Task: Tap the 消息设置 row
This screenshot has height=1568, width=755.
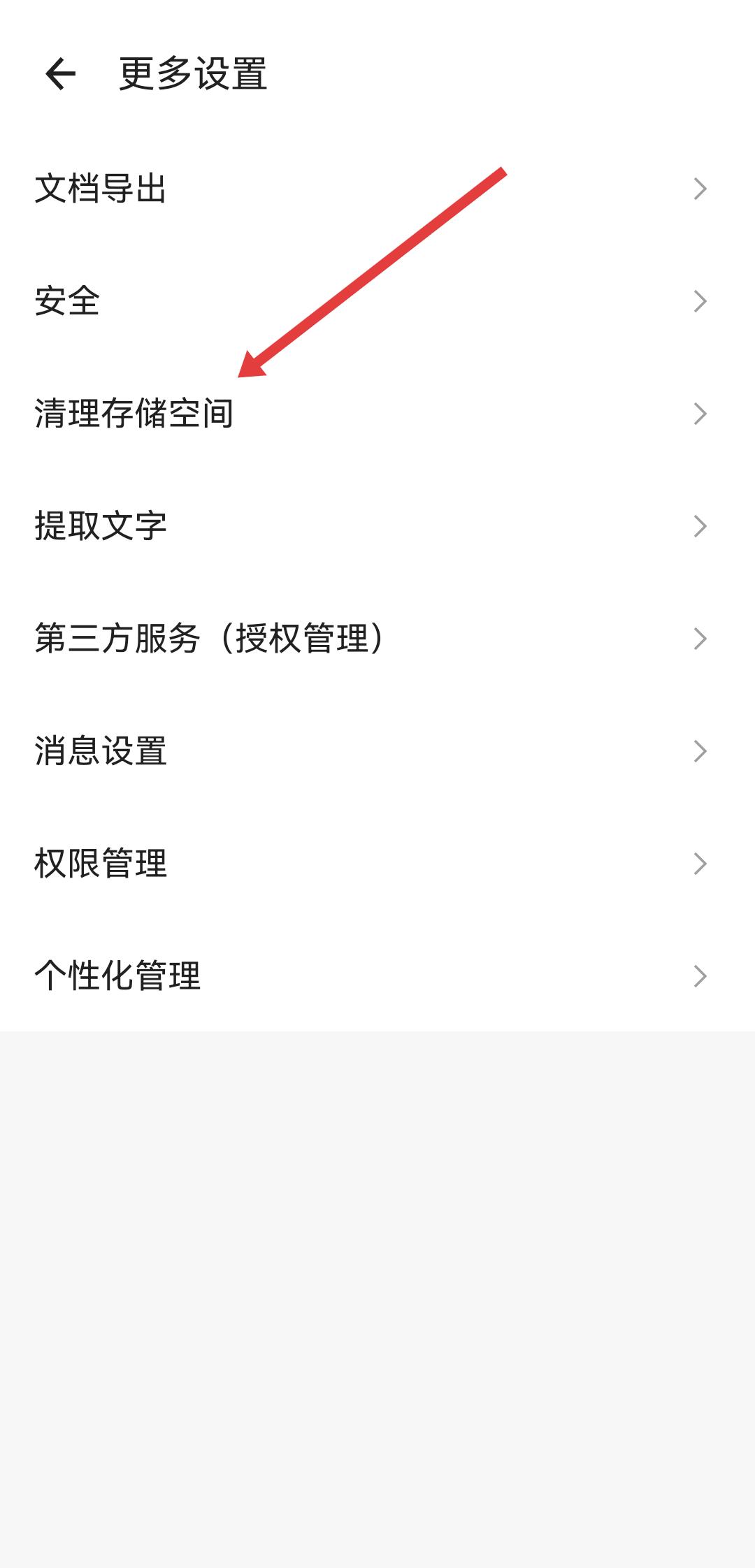Action: tap(101, 751)
